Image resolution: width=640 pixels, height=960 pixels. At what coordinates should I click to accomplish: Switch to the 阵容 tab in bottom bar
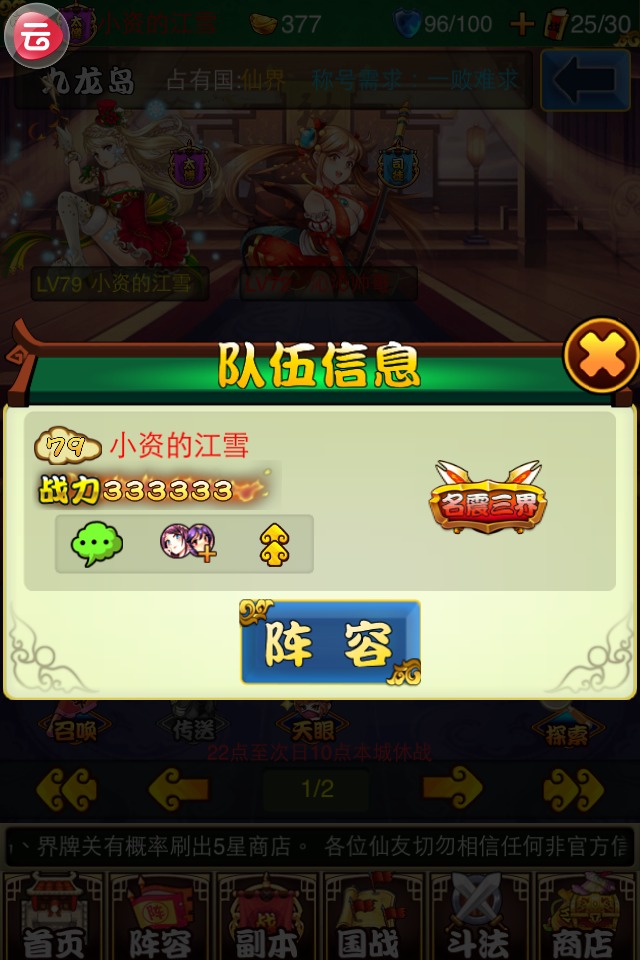click(x=160, y=917)
